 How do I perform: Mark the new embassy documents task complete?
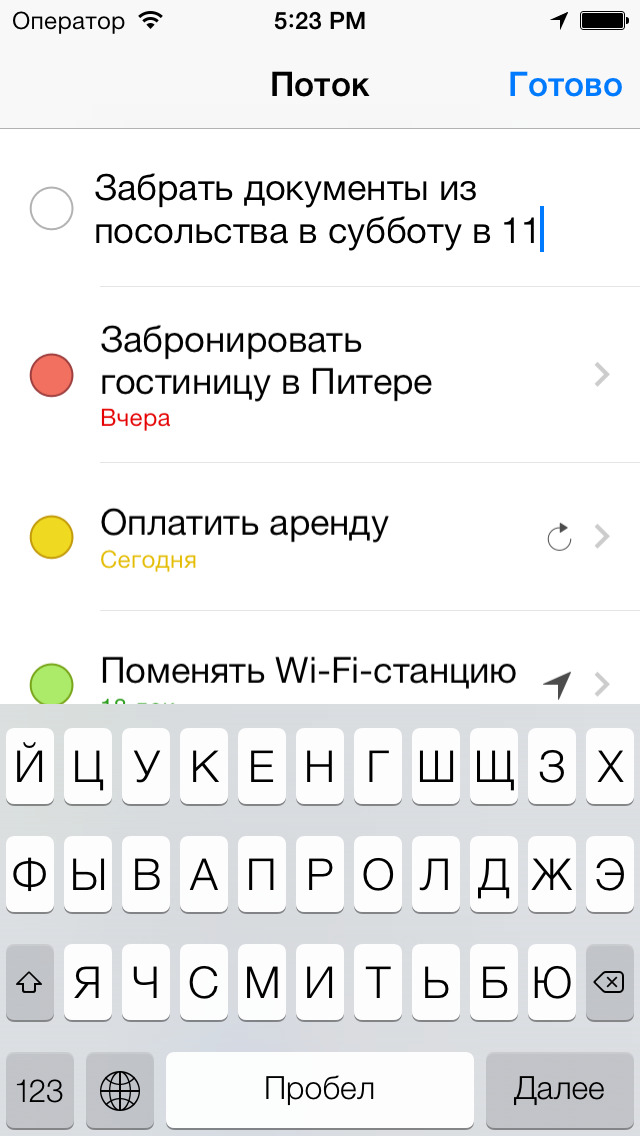pyautogui.click(x=52, y=209)
